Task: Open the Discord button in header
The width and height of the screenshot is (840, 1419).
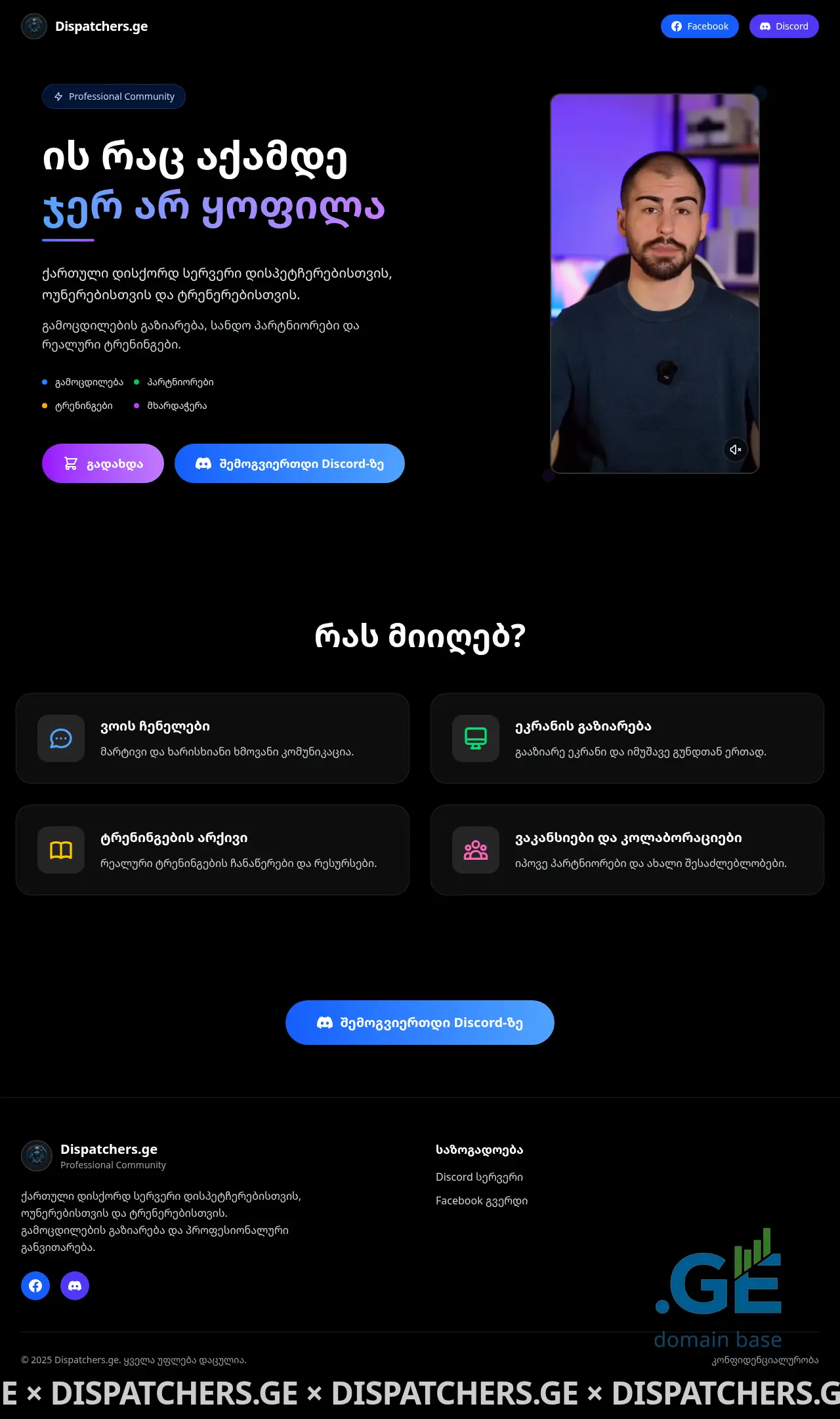Action: coord(784,26)
